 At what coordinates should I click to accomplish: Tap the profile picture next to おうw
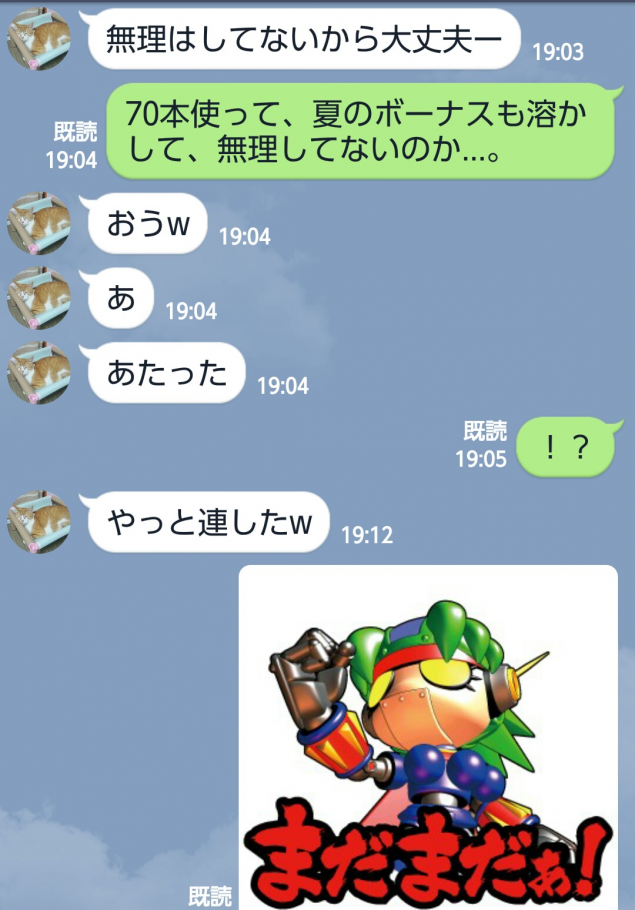[x=38, y=224]
